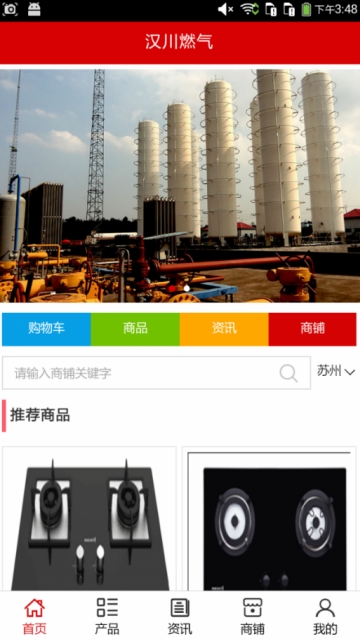Switch to the 首页 home tab

(35, 616)
